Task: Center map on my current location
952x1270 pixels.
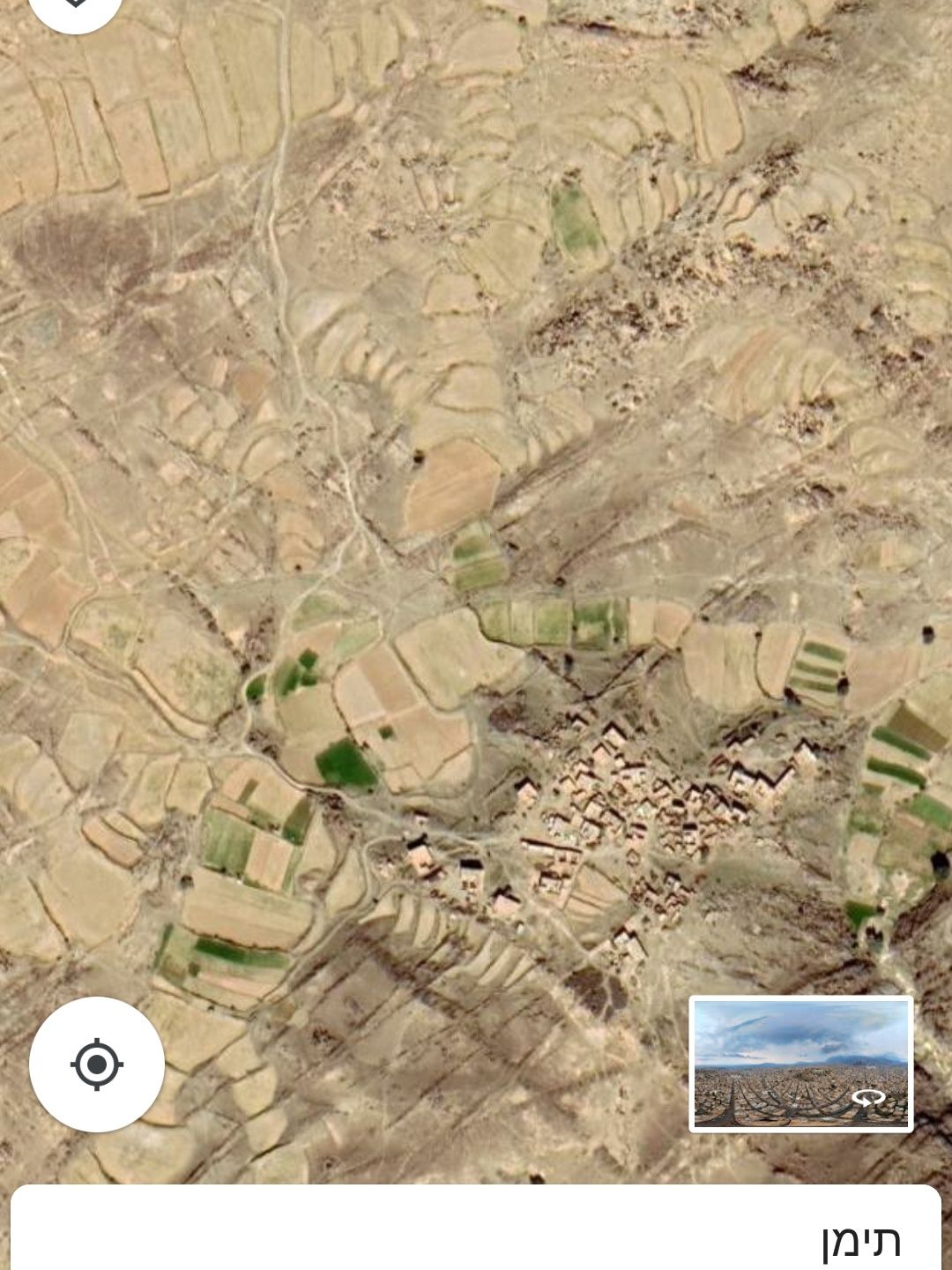Action: click(x=97, y=1065)
